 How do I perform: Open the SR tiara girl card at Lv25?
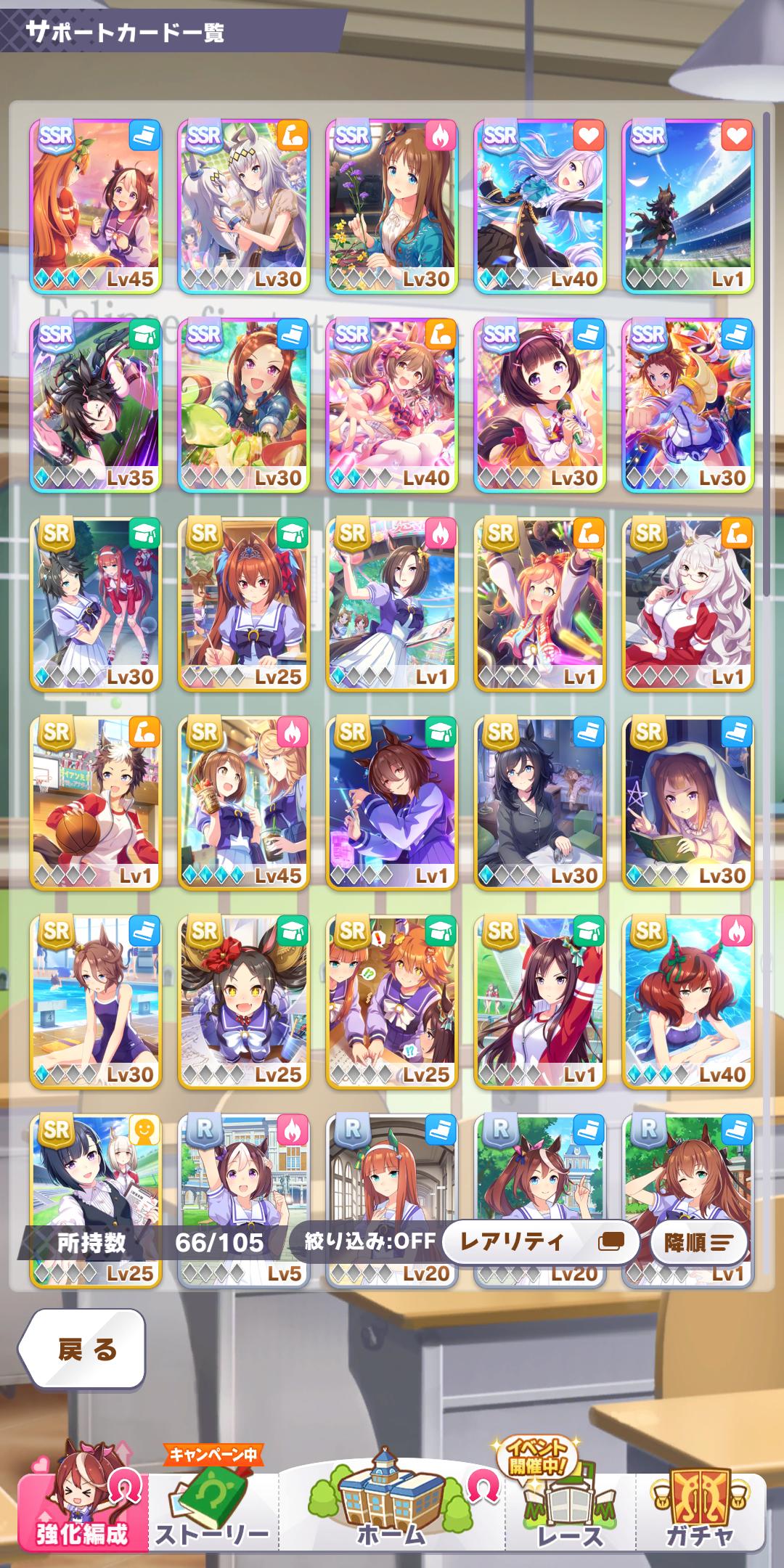[244, 605]
